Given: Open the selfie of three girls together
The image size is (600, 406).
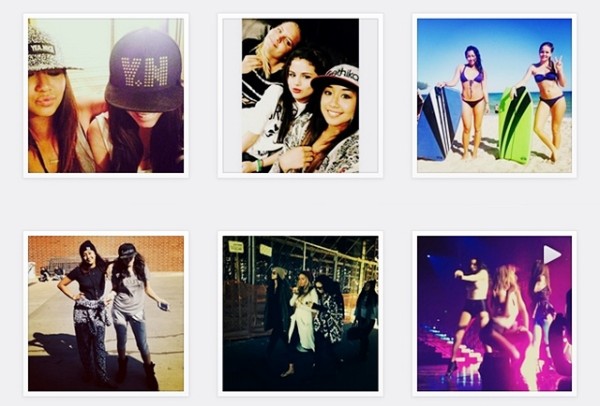Looking at the screenshot, I should (300, 96).
